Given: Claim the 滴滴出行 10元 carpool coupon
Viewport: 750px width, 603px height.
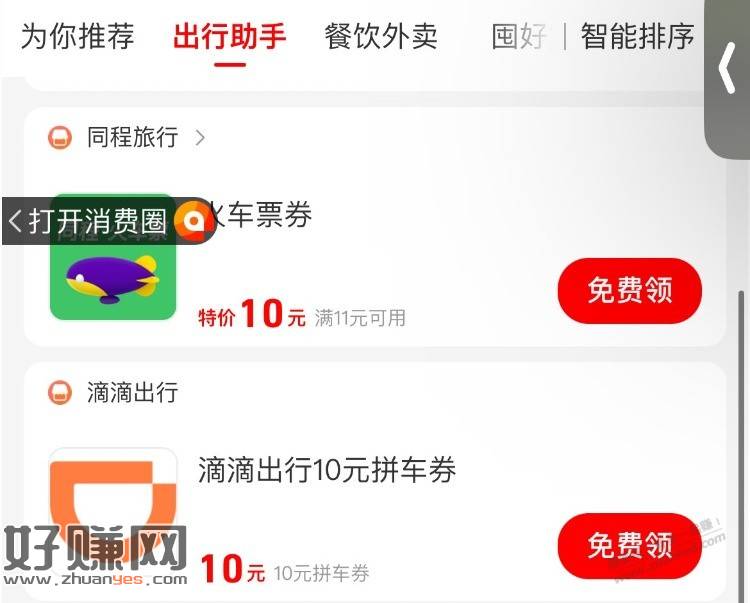Looking at the screenshot, I should [x=629, y=545].
